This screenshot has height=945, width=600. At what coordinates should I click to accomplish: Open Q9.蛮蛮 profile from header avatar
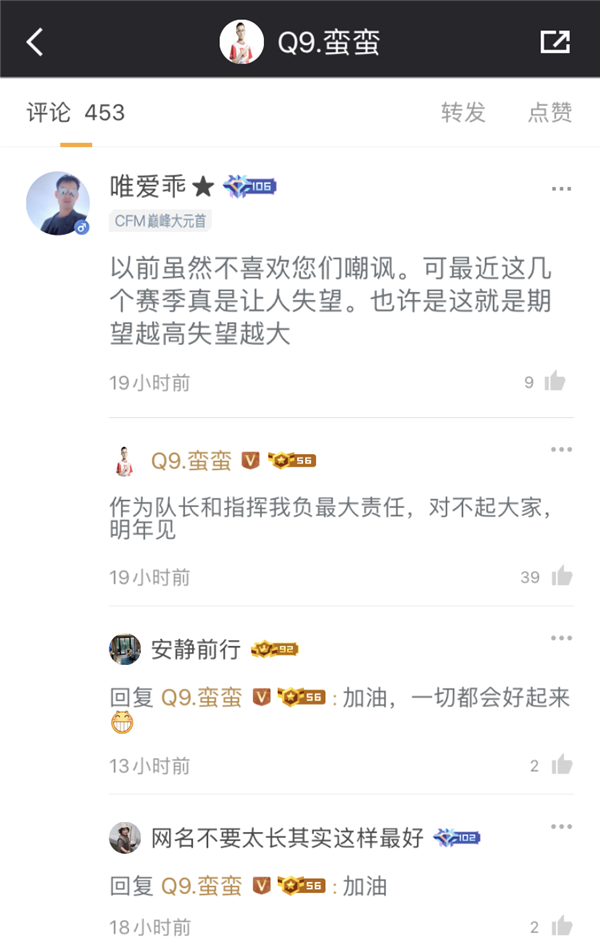241,41
